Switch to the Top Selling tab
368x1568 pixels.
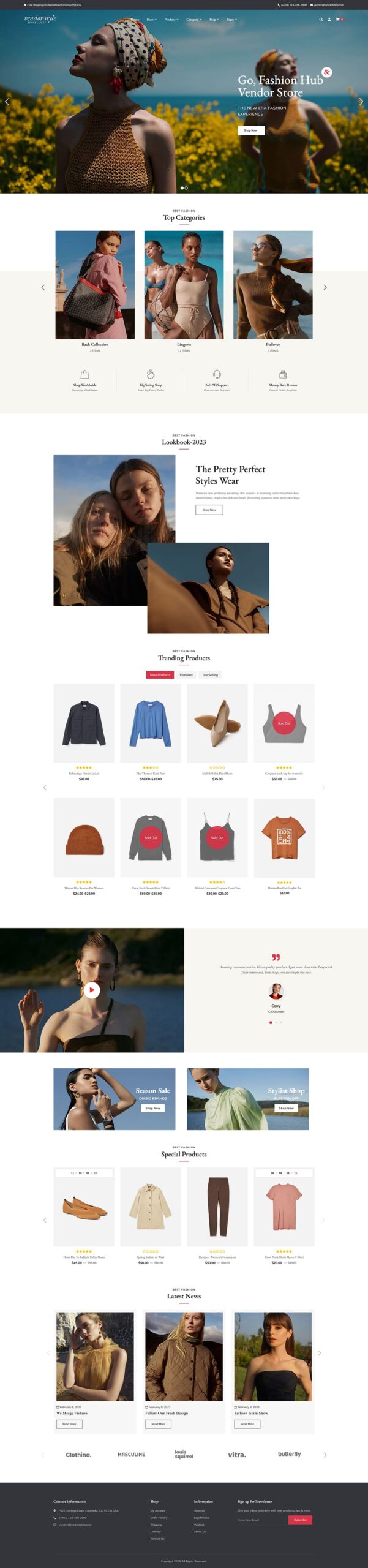(x=210, y=675)
